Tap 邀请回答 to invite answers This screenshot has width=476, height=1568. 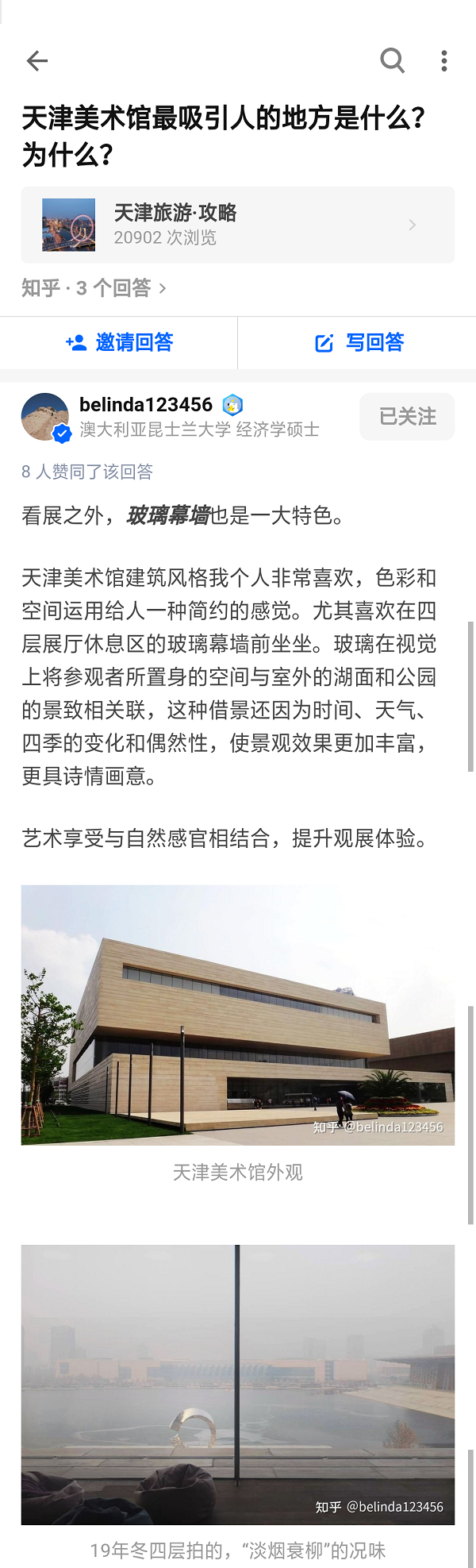click(119, 342)
